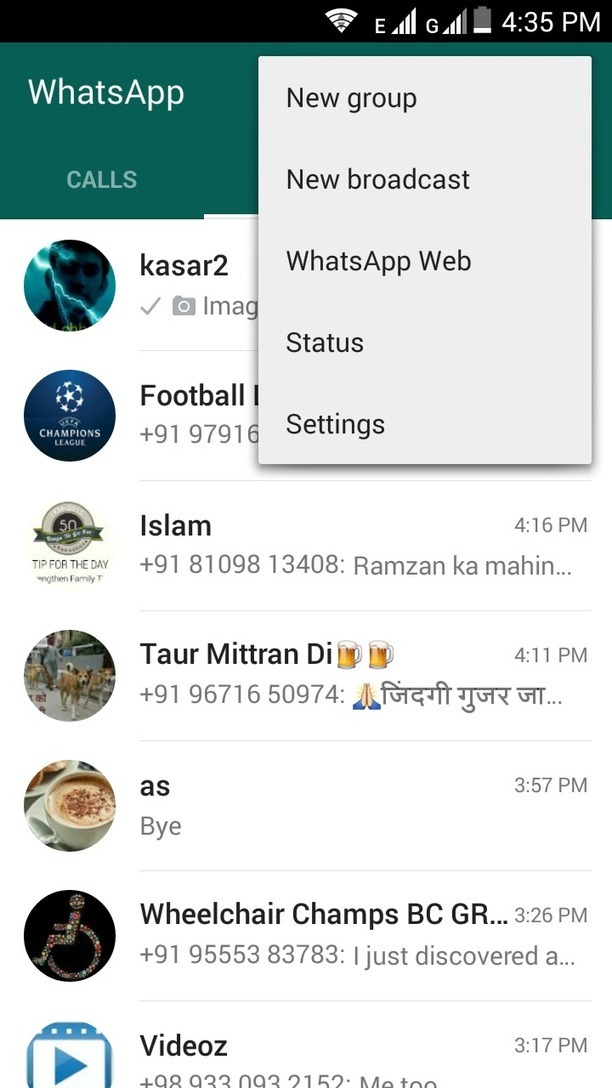Image resolution: width=612 pixels, height=1088 pixels.
Task: View the Islam group profile photo
Action: point(69,545)
